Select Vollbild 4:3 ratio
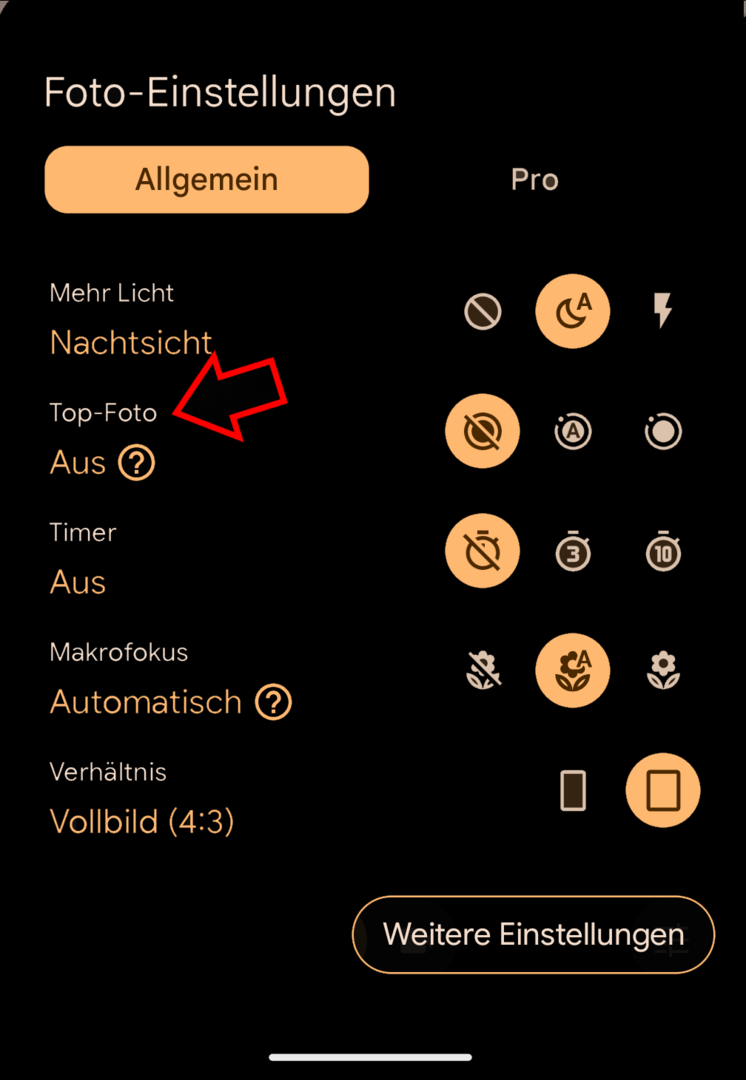This screenshot has height=1080, width=746. (x=662, y=792)
